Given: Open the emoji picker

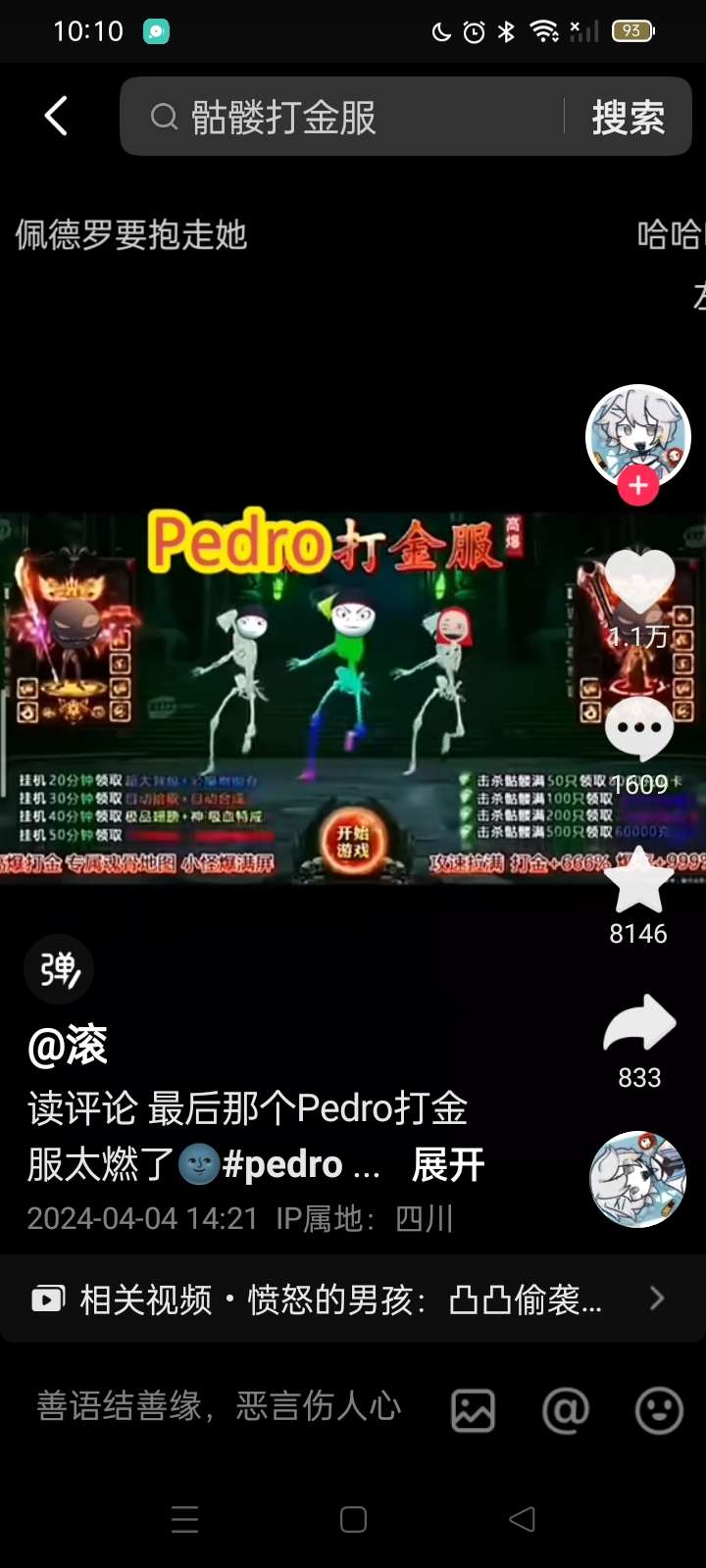Looking at the screenshot, I should click(x=659, y=1411).
